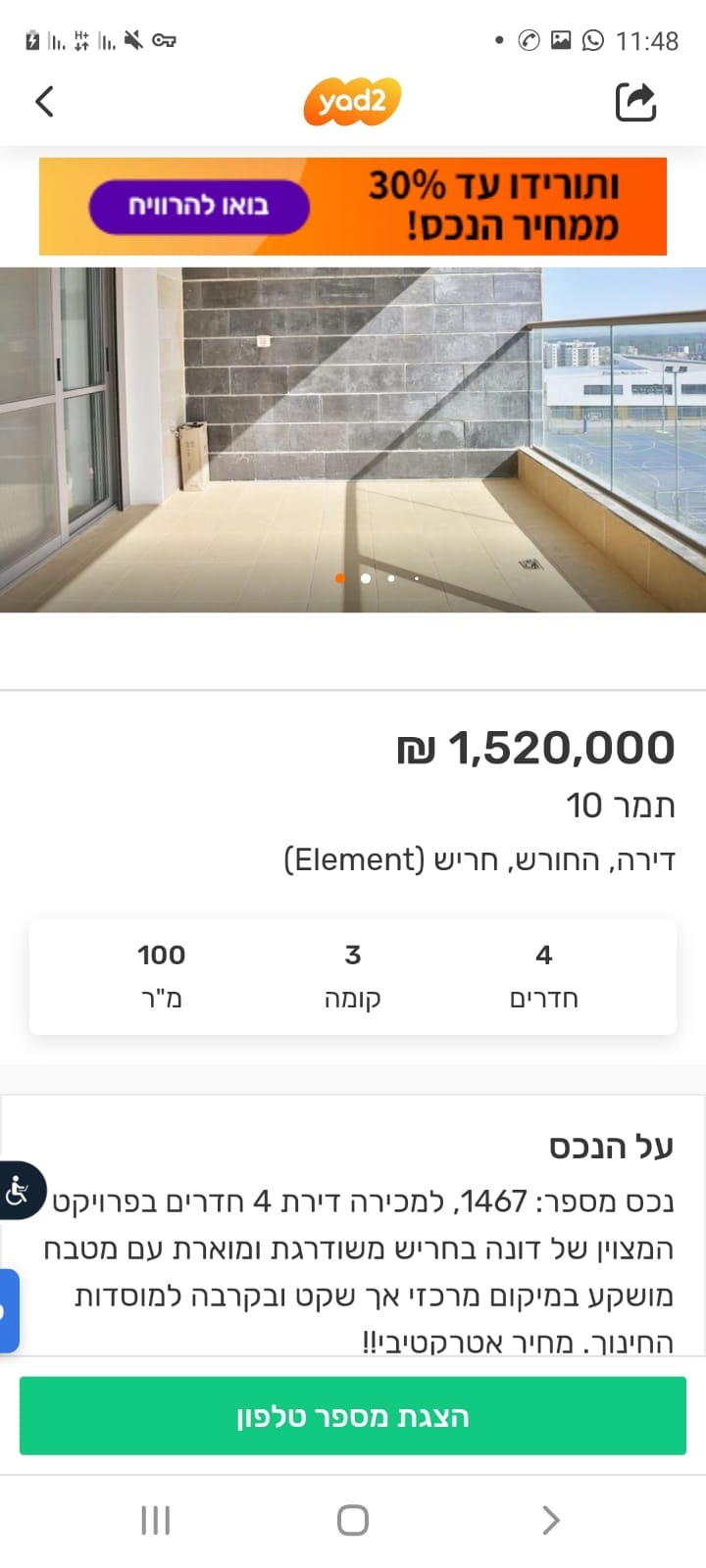Tap the בואו להרוויח banner button

[199, 207]
